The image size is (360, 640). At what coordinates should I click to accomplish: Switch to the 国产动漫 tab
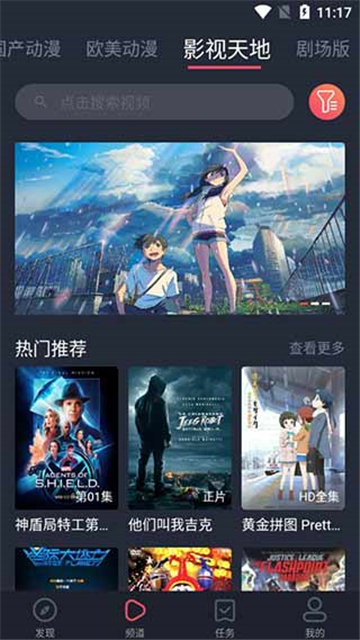pos(31,49)
